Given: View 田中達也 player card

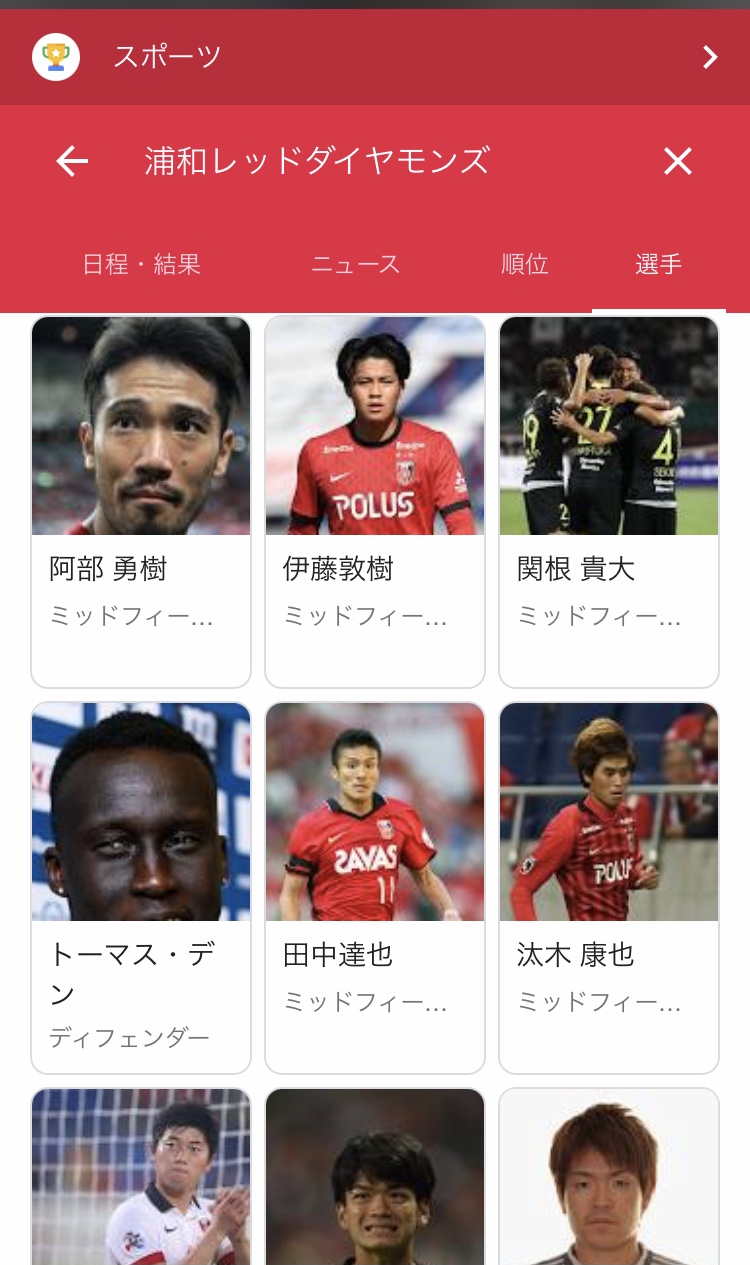Looking at the screenshot, I should (x=375, y=888).
